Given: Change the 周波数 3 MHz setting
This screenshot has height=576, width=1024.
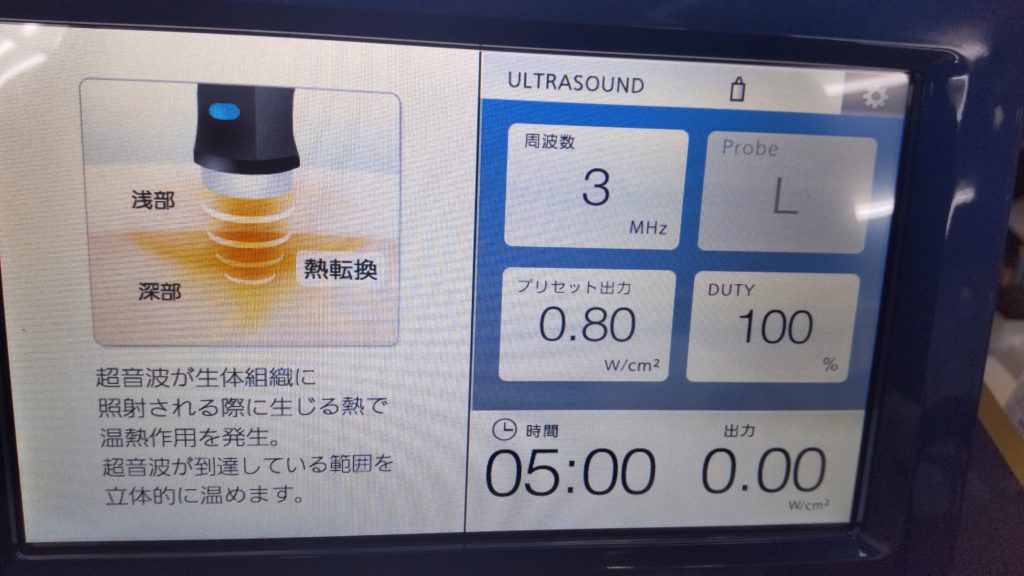Looking at the screenshot, I should tap(596, 189).
